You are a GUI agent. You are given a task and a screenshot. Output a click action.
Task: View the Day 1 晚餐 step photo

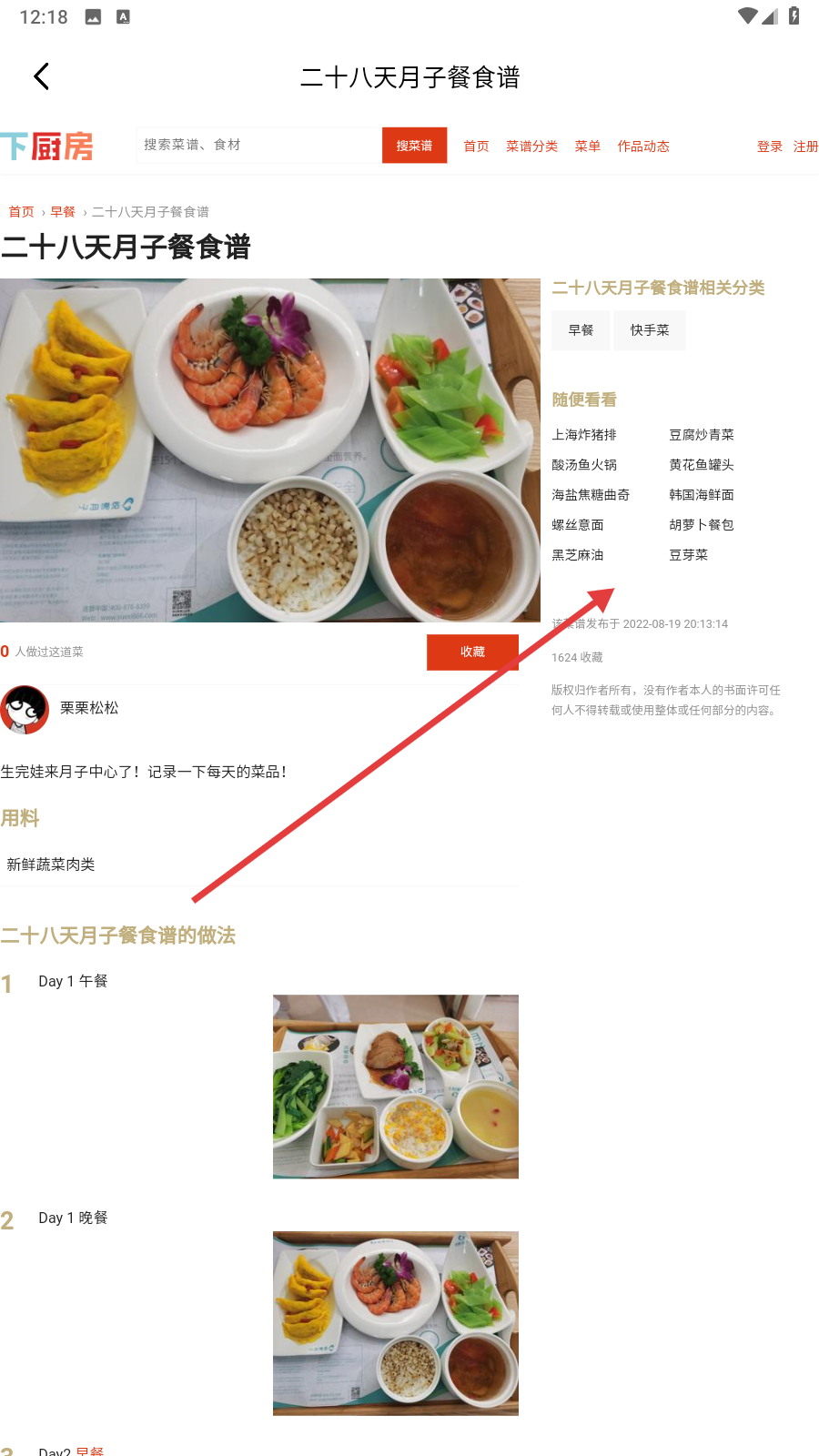396,1323
